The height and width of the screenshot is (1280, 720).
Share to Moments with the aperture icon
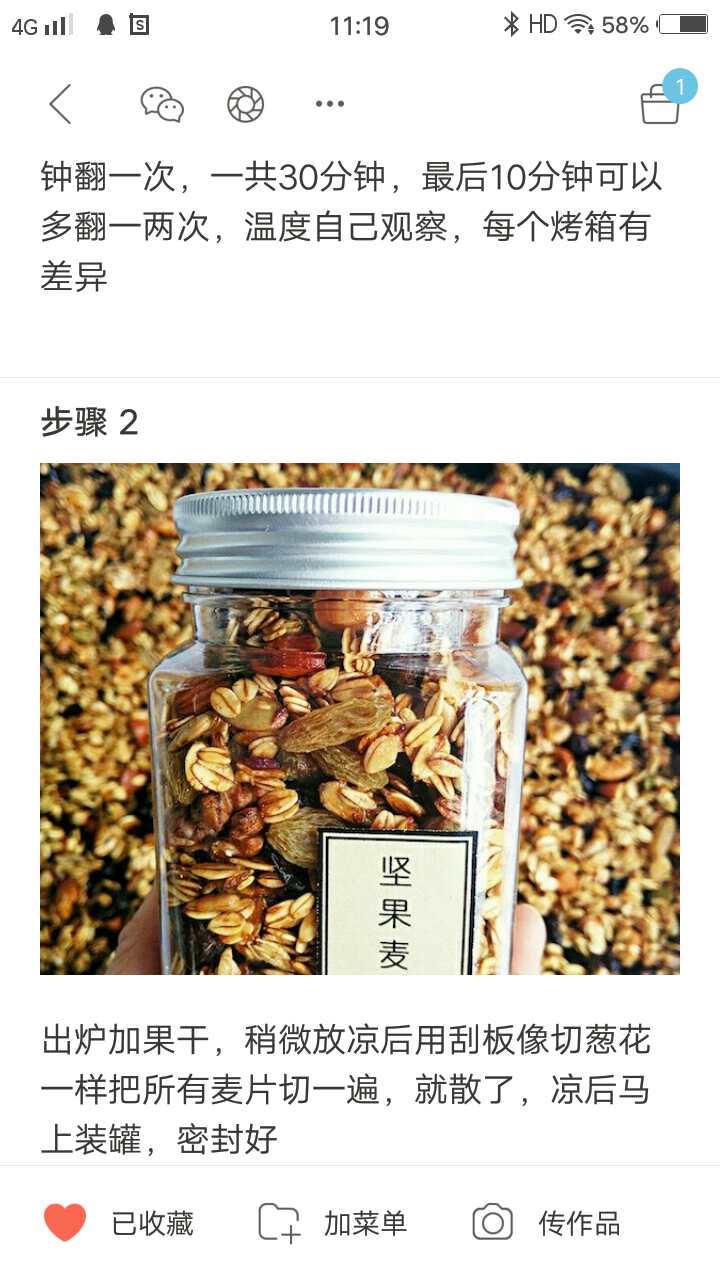[x=246, y=104]
